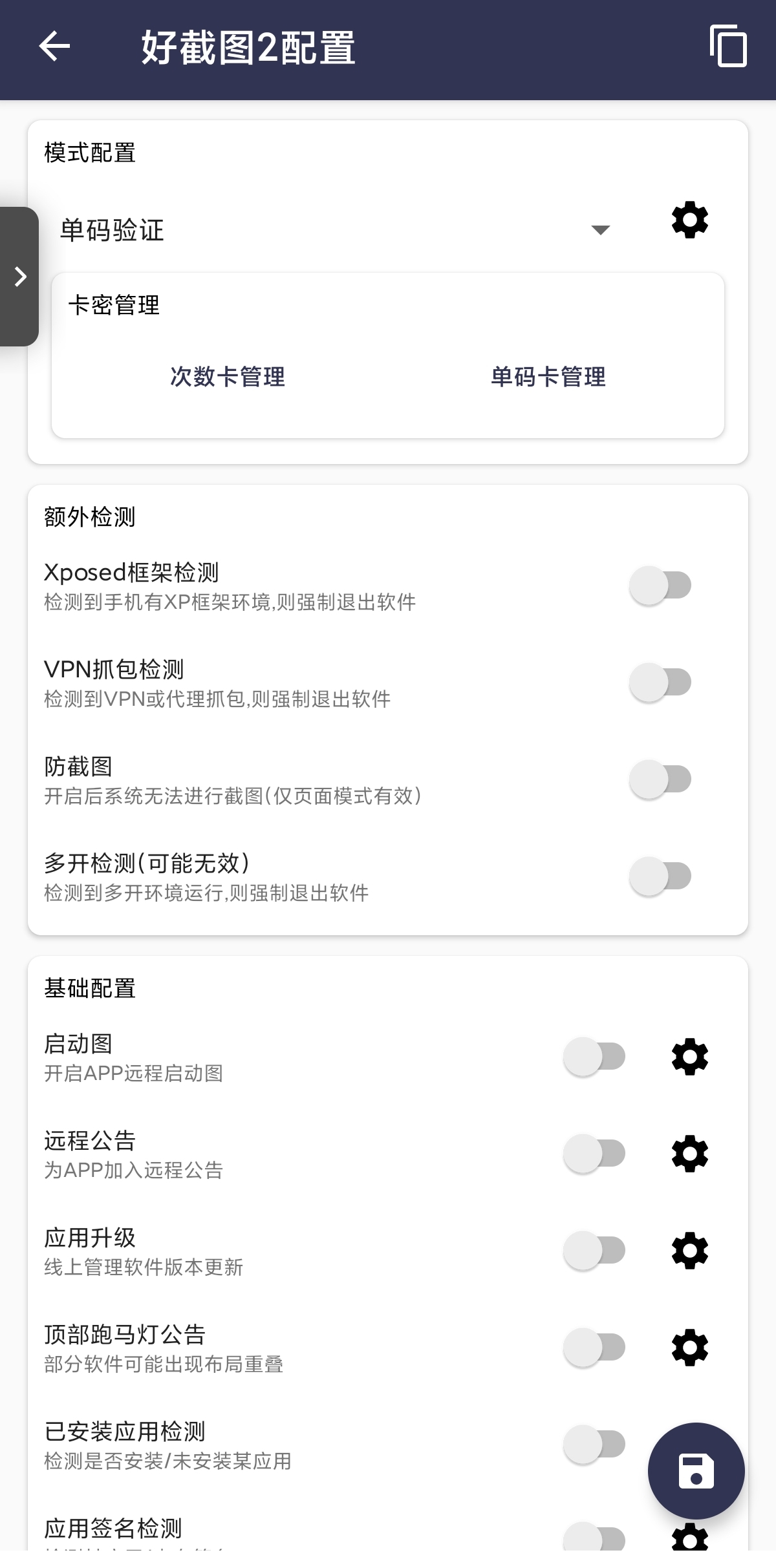
Task: Toggle 顶部跑马灯公告 on
Action: pyautogui.click(x=594, y=1348)
